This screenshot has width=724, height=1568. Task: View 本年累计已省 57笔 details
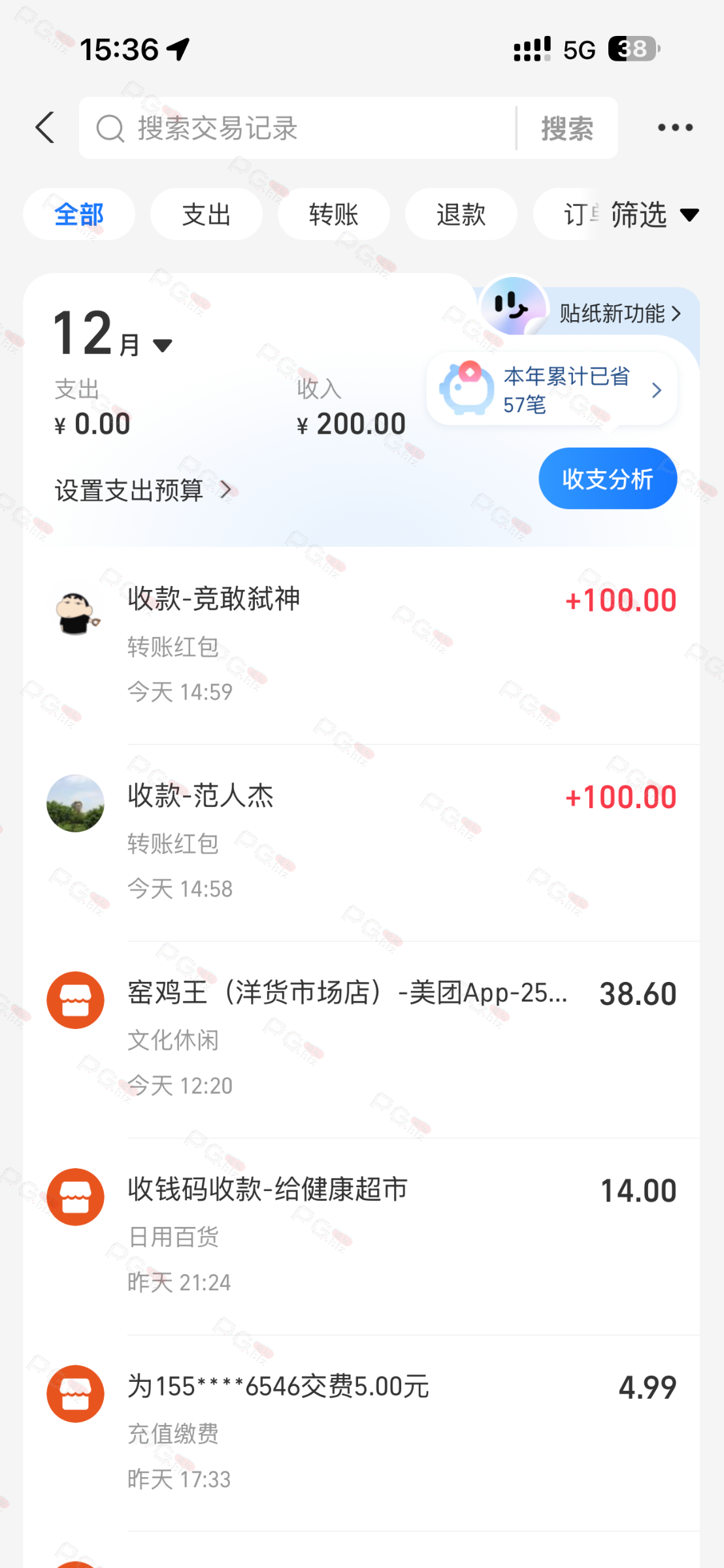coord(552,390)
